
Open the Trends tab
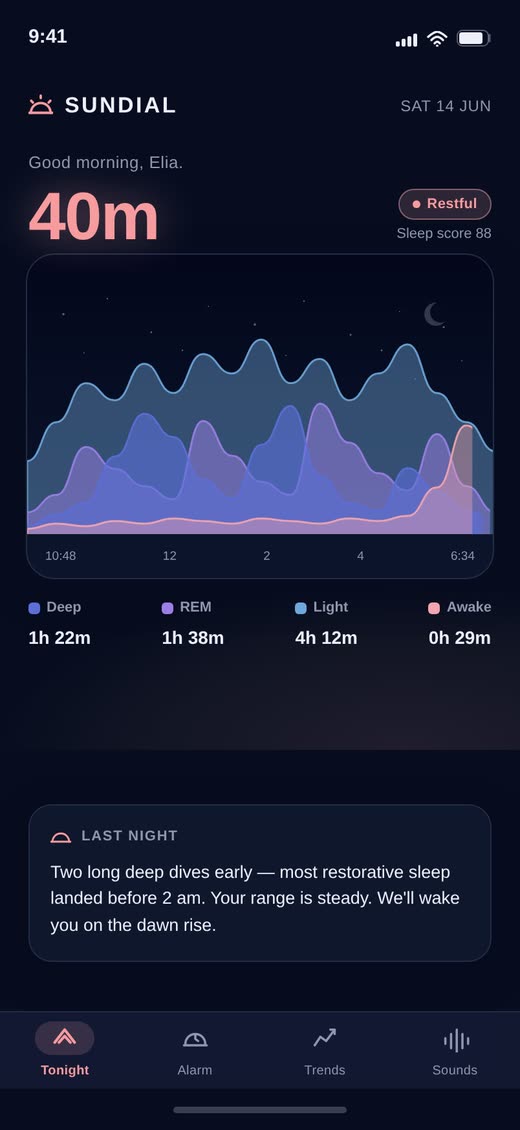pyautogui.click(x=325, y=1051)
